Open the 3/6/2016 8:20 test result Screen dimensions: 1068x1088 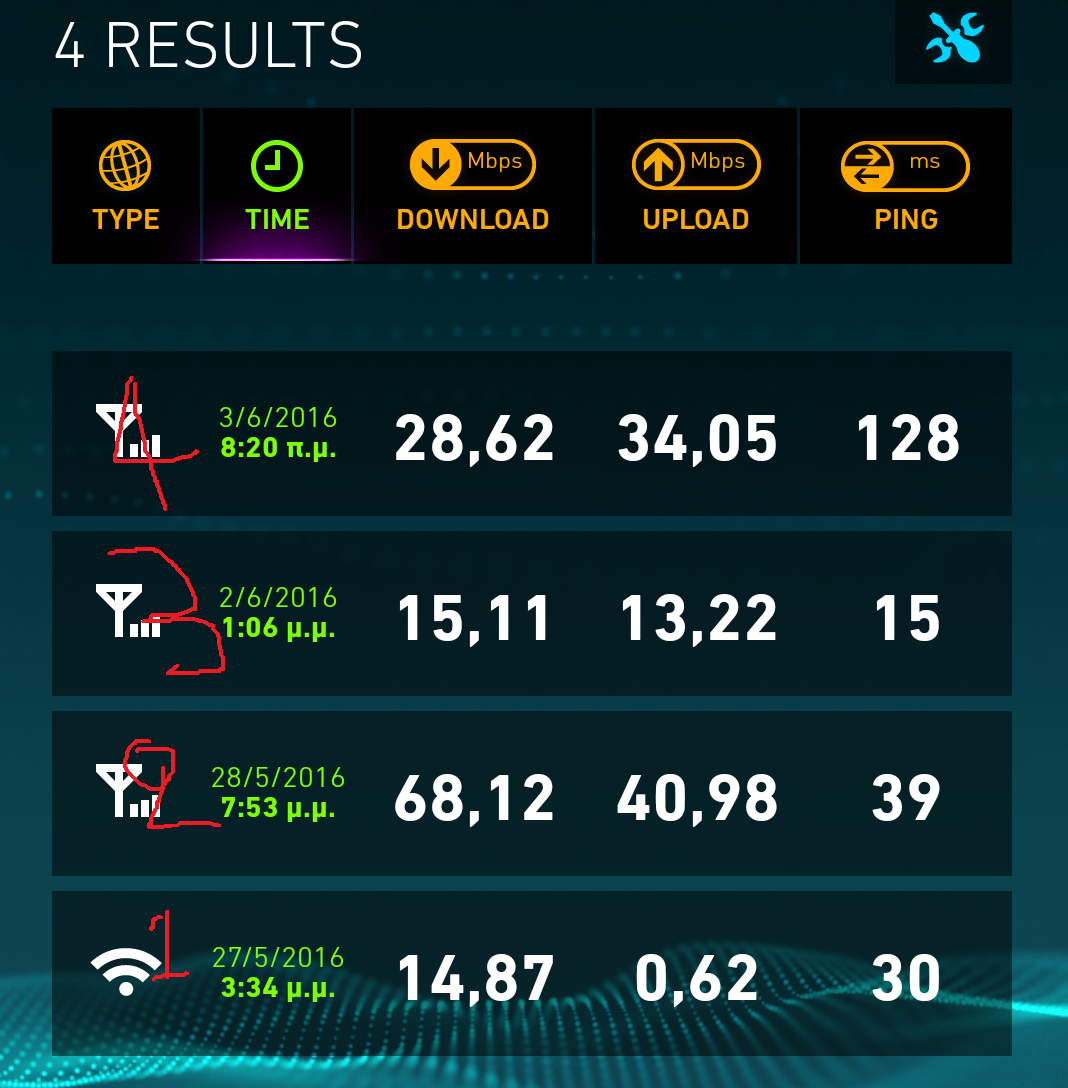[532, 434]
